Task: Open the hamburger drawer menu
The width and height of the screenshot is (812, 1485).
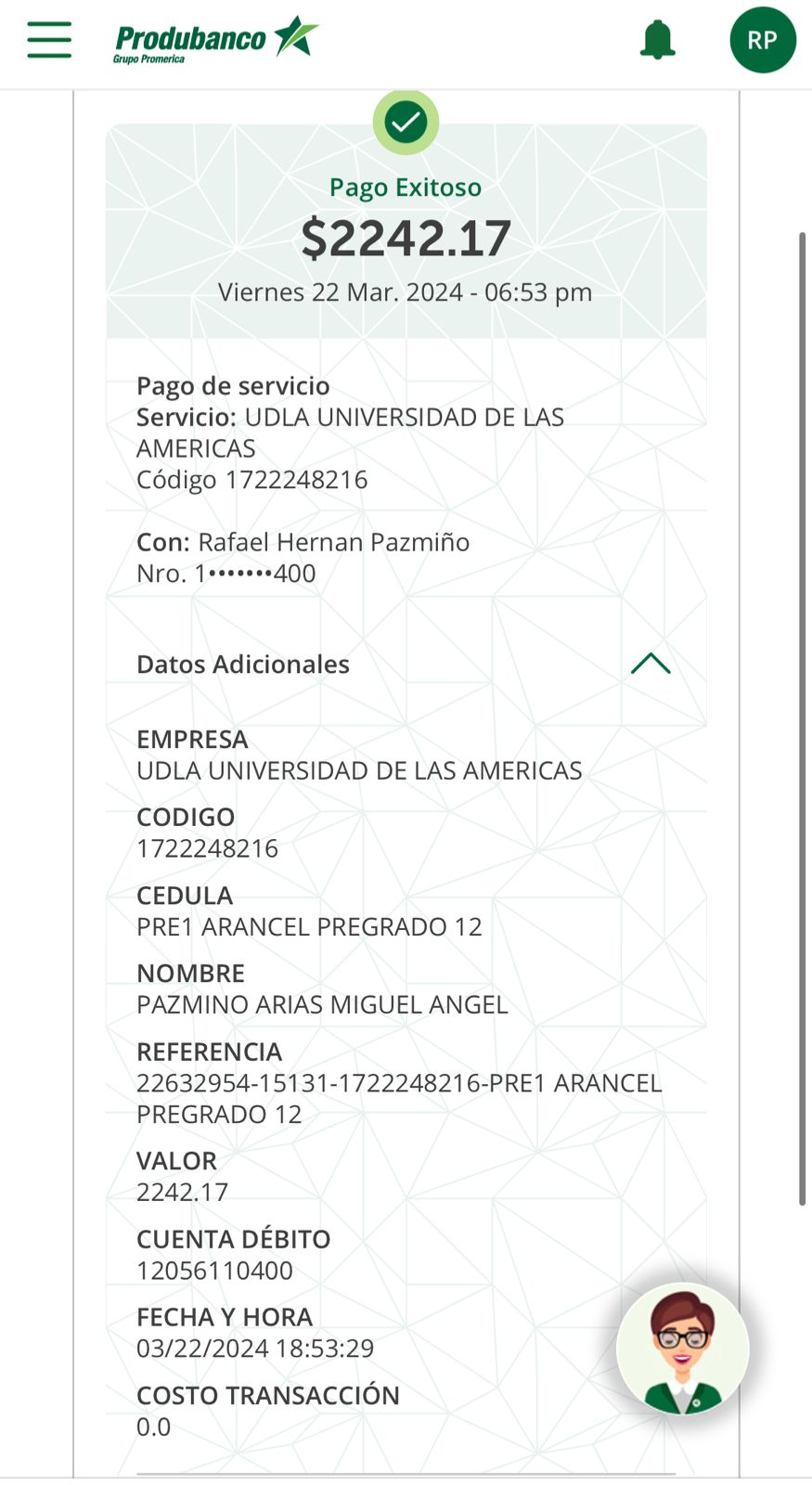Action: pos(49,40)
